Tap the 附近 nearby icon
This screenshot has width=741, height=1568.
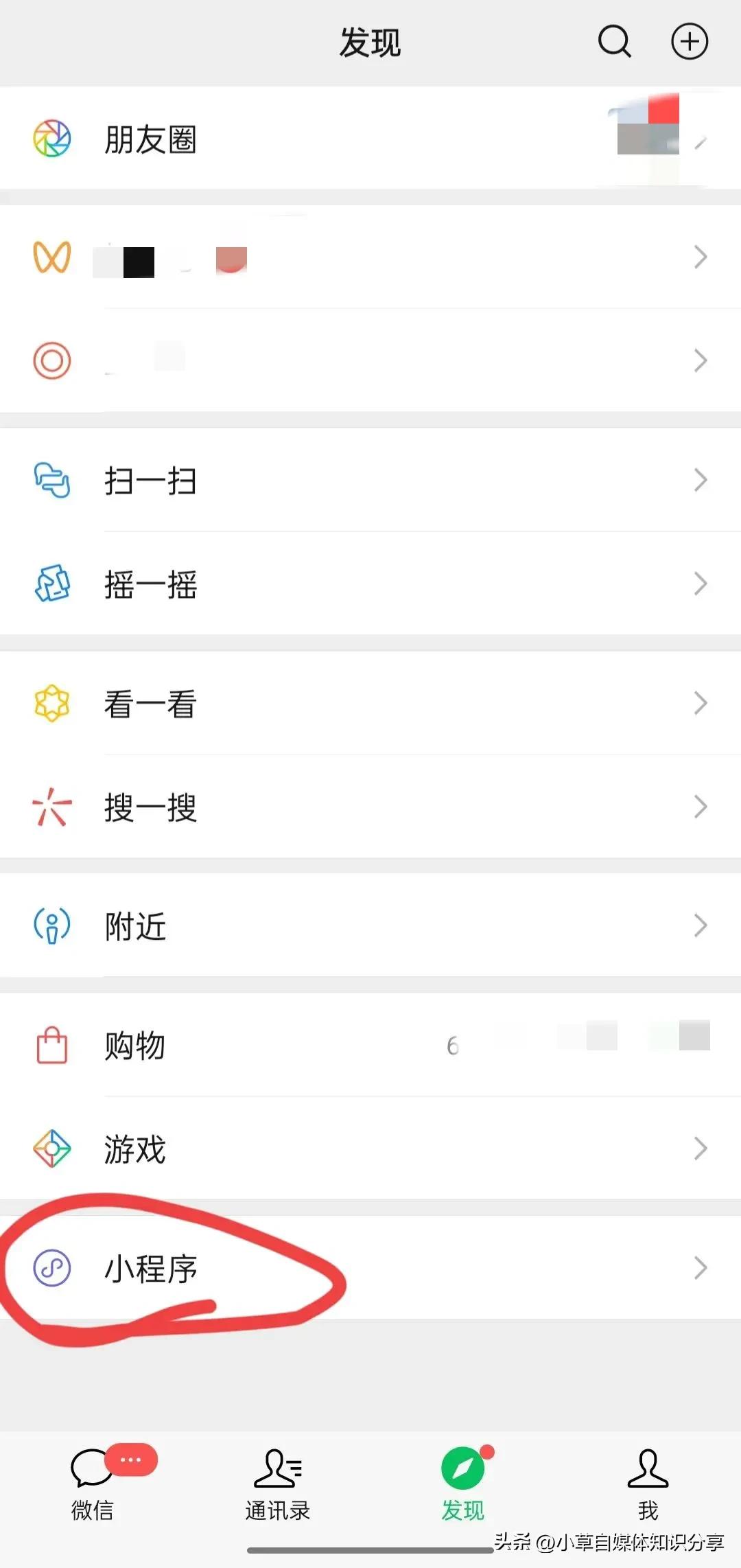click(x=51, y=925)
